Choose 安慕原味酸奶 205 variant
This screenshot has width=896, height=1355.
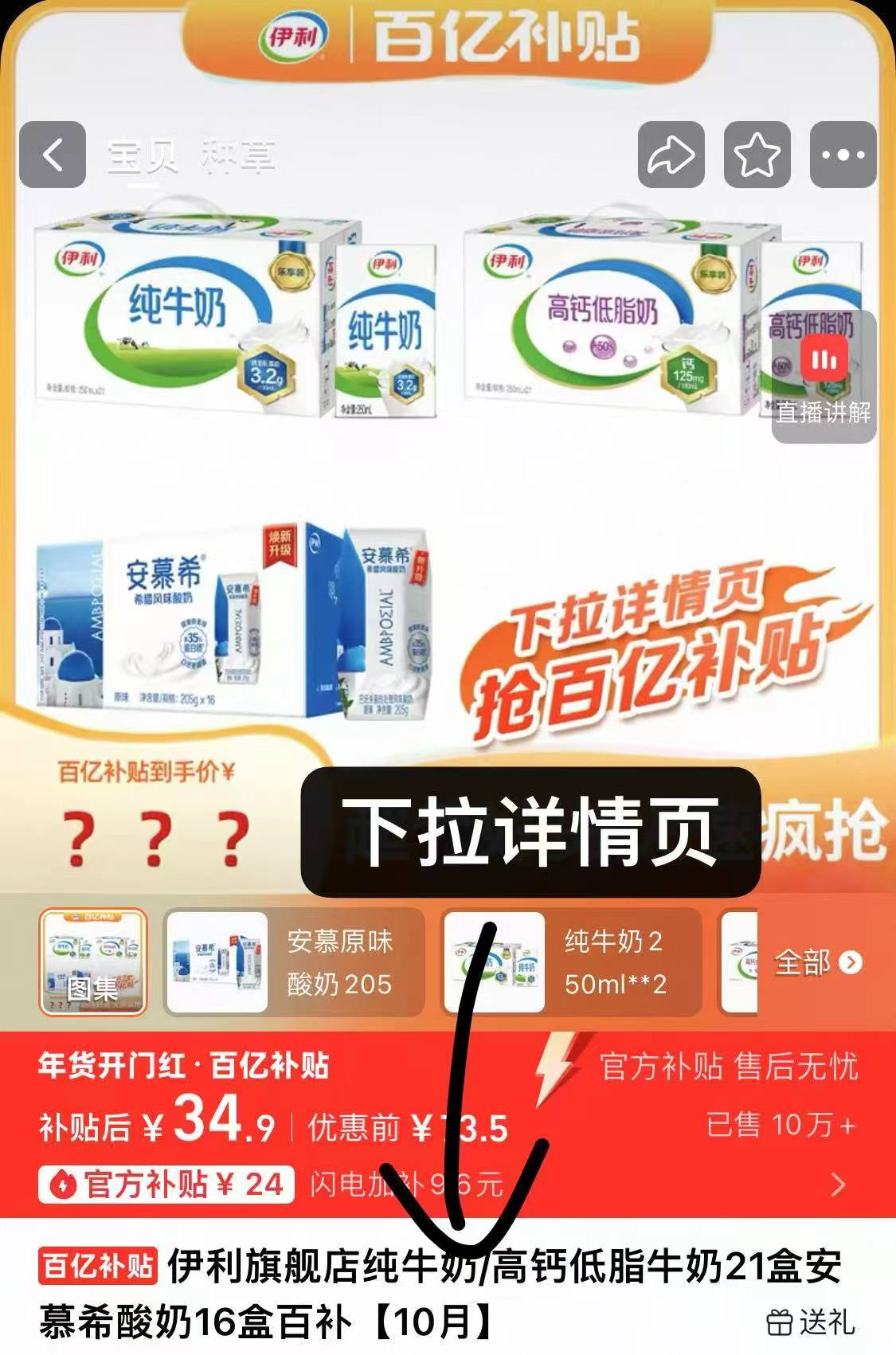(x=295, y=962)
